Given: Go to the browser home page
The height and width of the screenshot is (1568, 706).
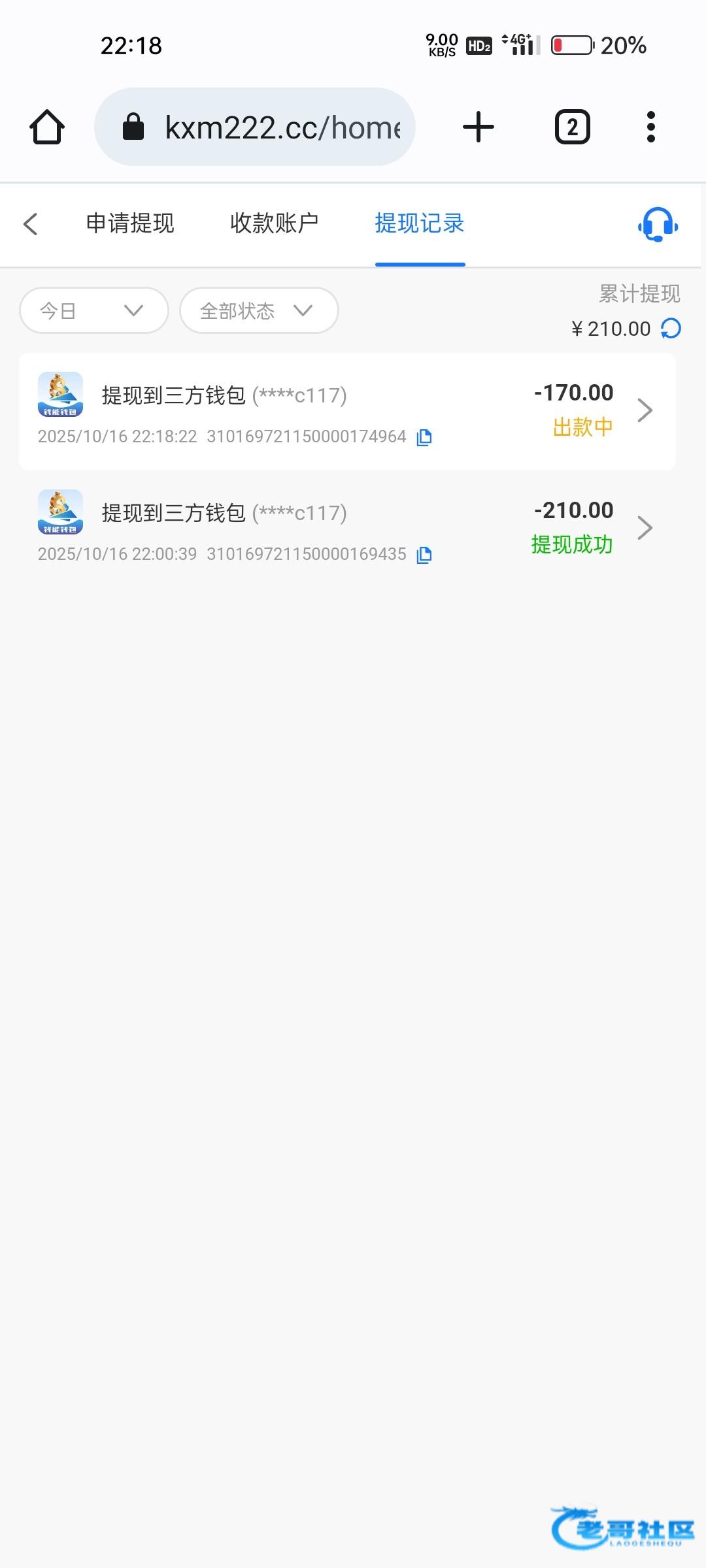Looking at the screenshot, I should (47, 127).
